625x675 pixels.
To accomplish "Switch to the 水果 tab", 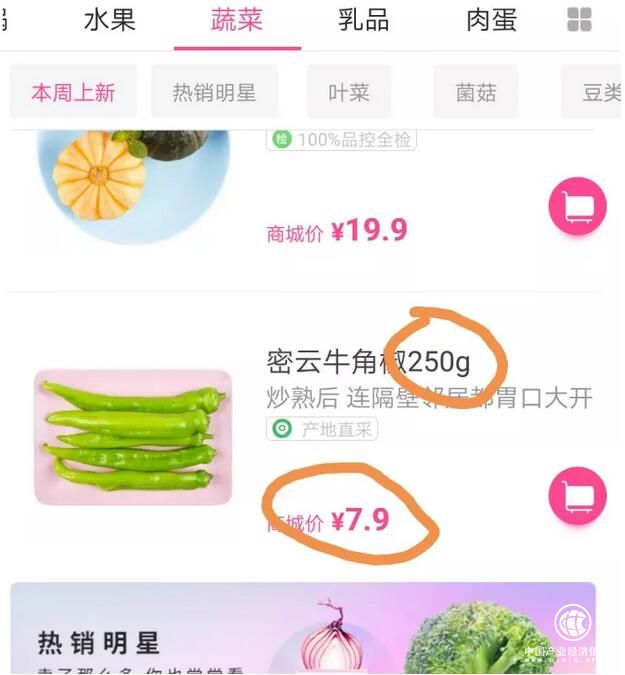I will [x=109, y=19].
